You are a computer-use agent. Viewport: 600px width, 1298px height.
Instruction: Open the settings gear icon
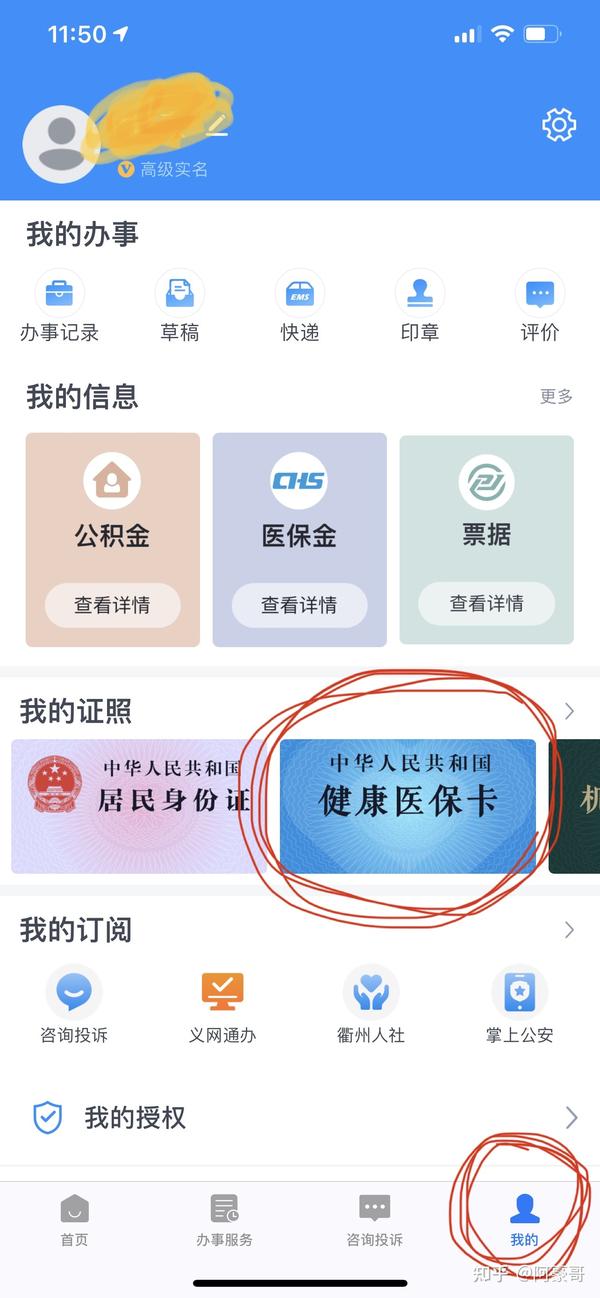coord(559,125)
